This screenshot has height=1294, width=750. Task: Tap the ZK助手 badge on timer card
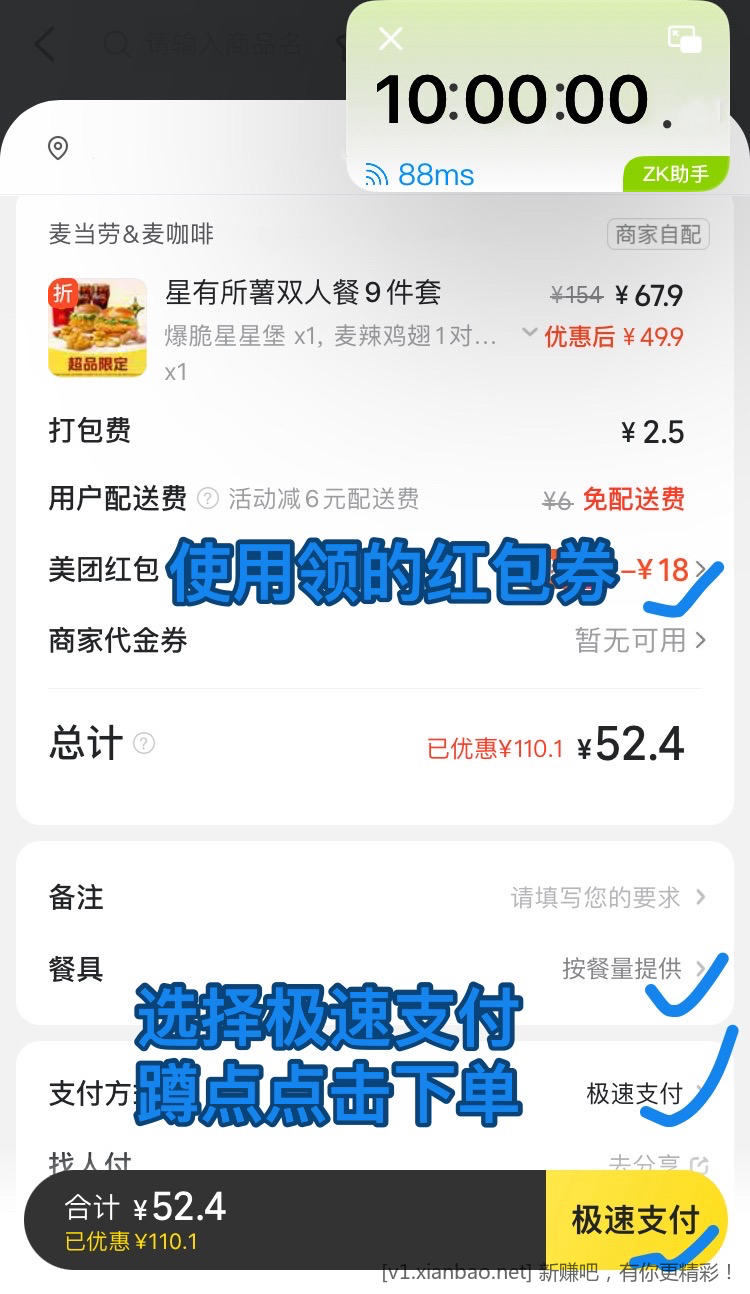coord(673,172)
